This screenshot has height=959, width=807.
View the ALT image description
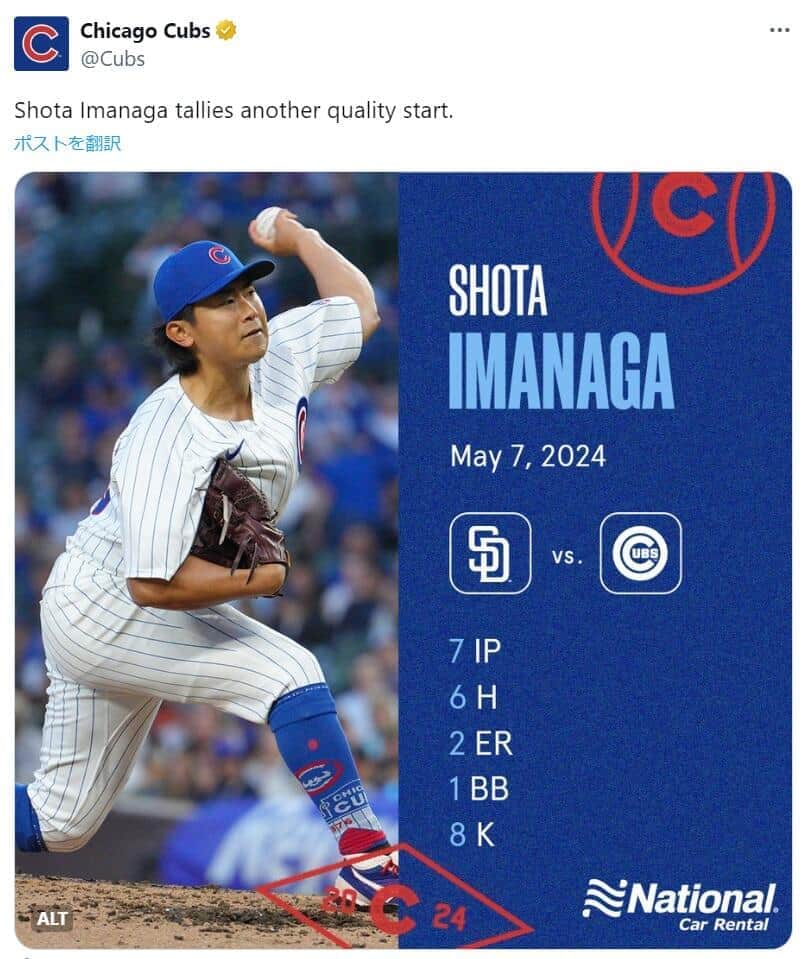[x=53, y=918]
